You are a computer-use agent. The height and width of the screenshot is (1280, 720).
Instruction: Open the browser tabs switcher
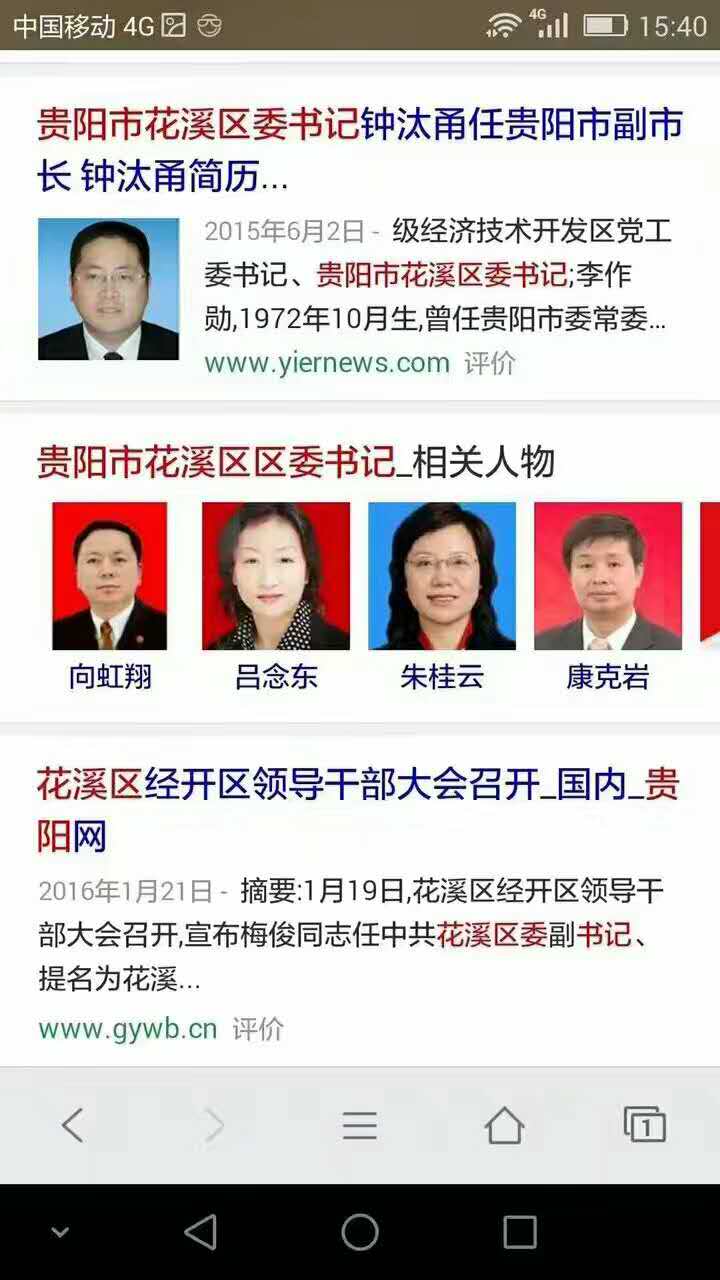click(x=645, y=1126)
